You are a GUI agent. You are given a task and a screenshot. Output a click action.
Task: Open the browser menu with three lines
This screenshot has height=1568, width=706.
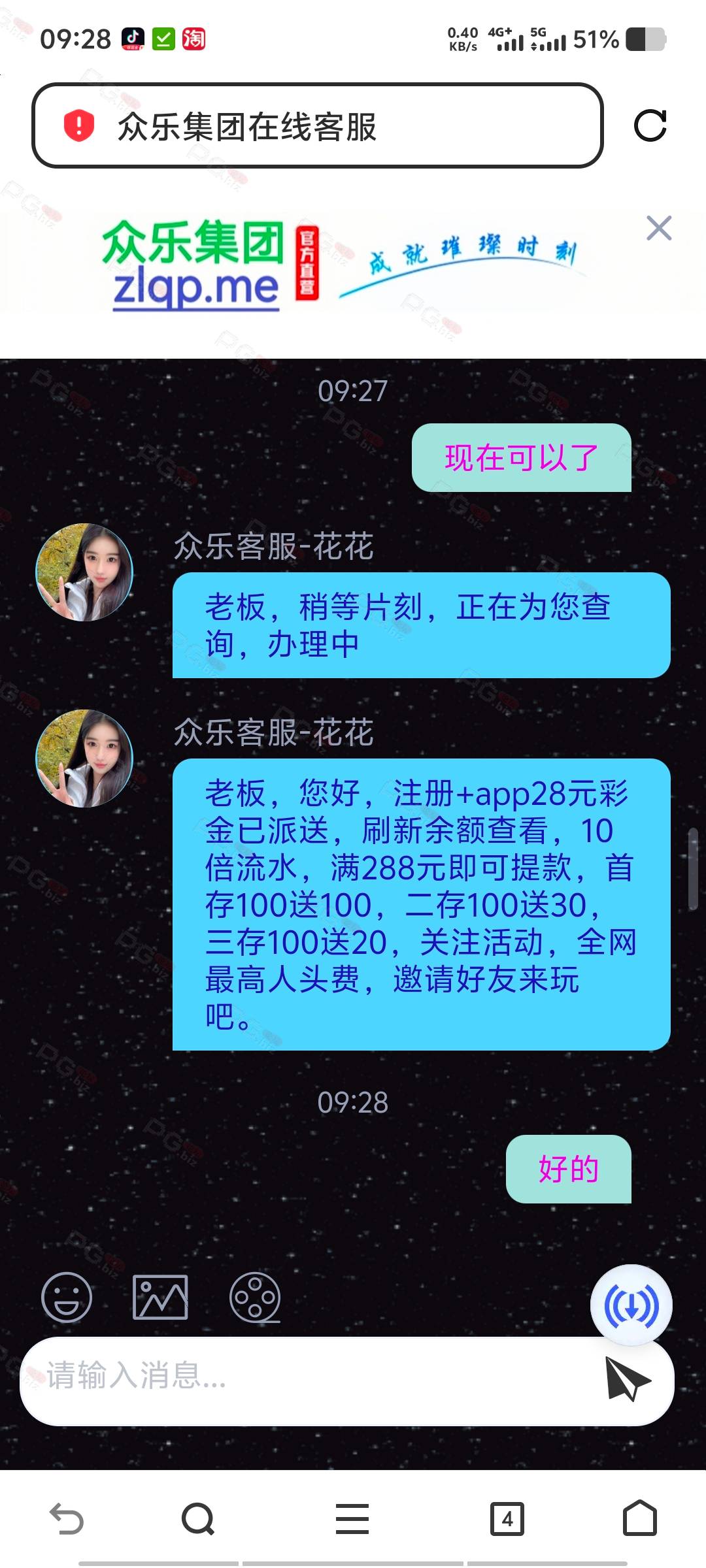tap(352, 1518)
